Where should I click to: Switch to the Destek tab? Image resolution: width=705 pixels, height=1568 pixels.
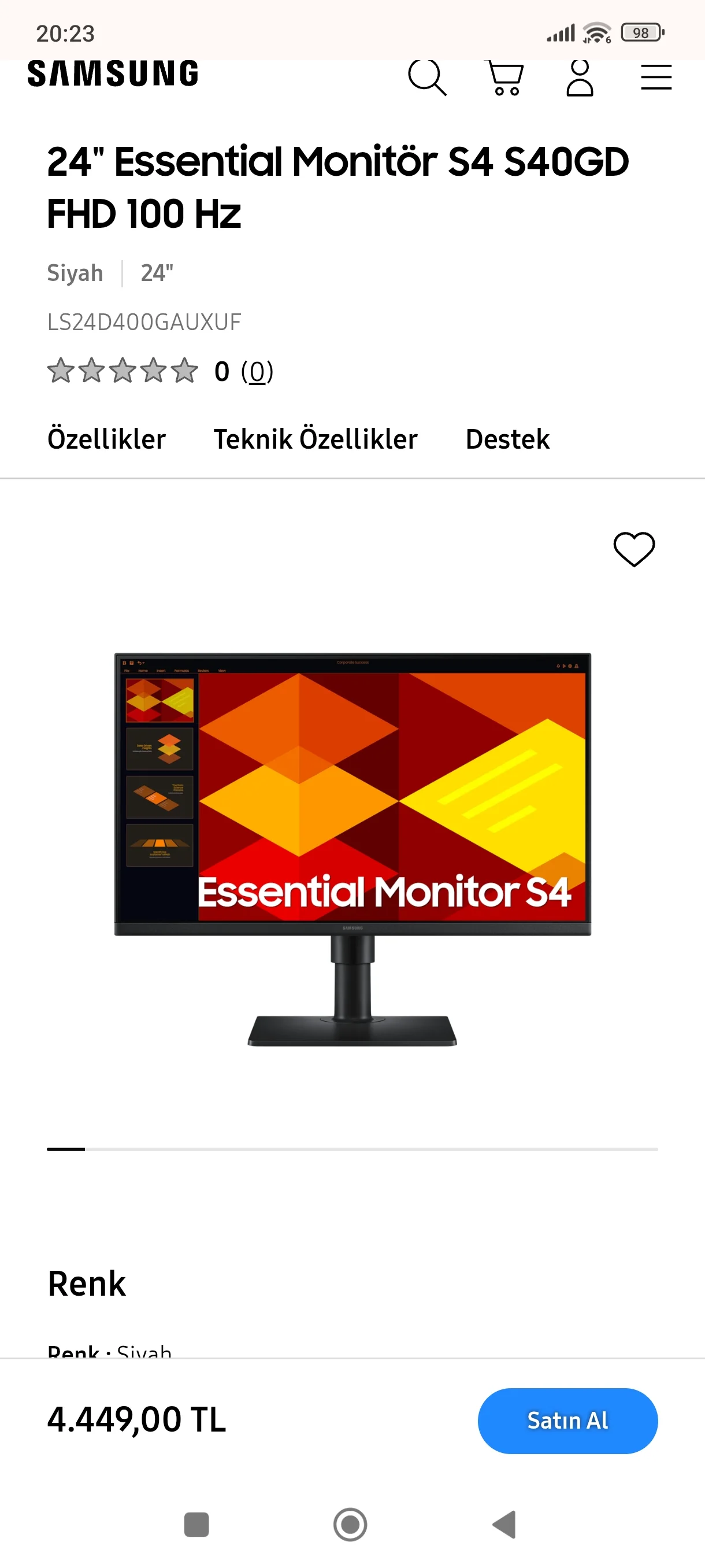[507, 439]
